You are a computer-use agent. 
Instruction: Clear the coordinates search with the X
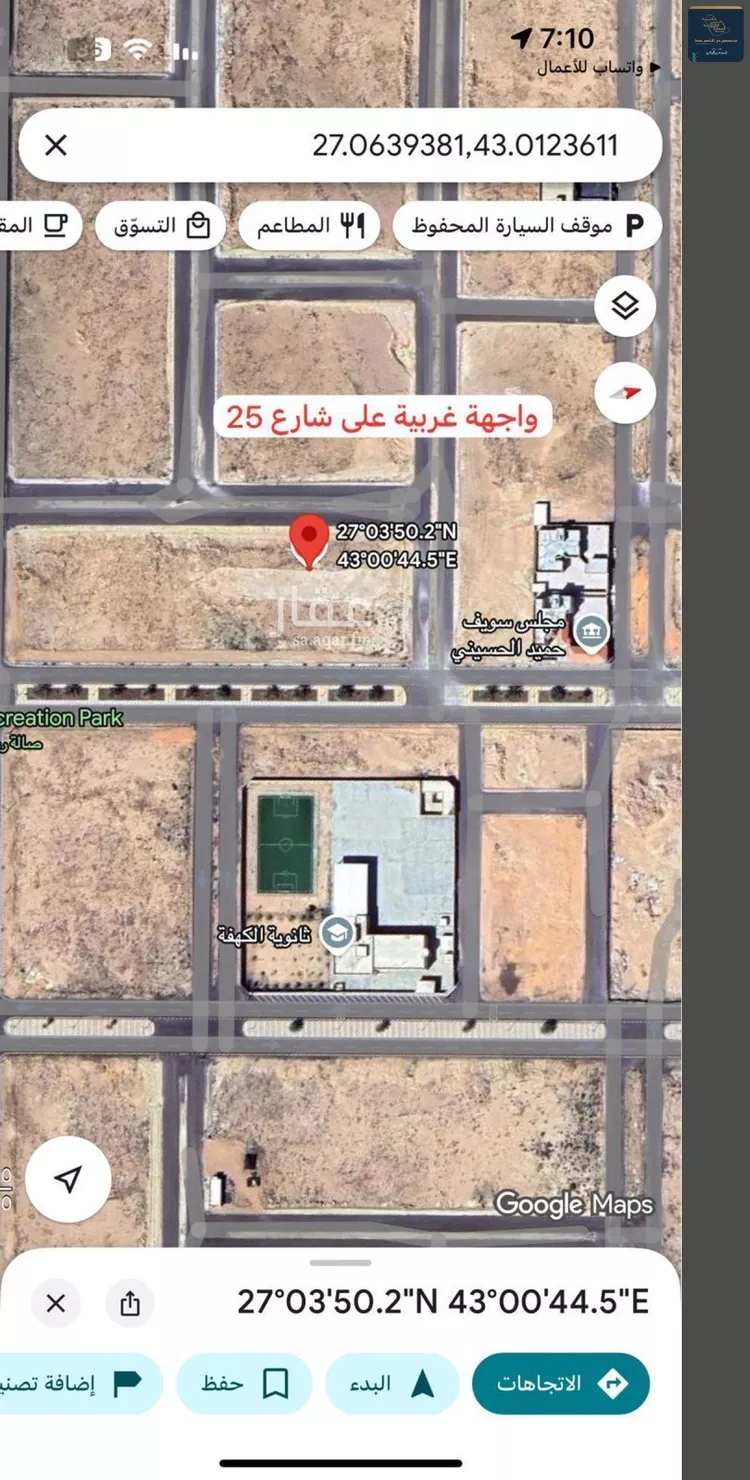[56, 146]
